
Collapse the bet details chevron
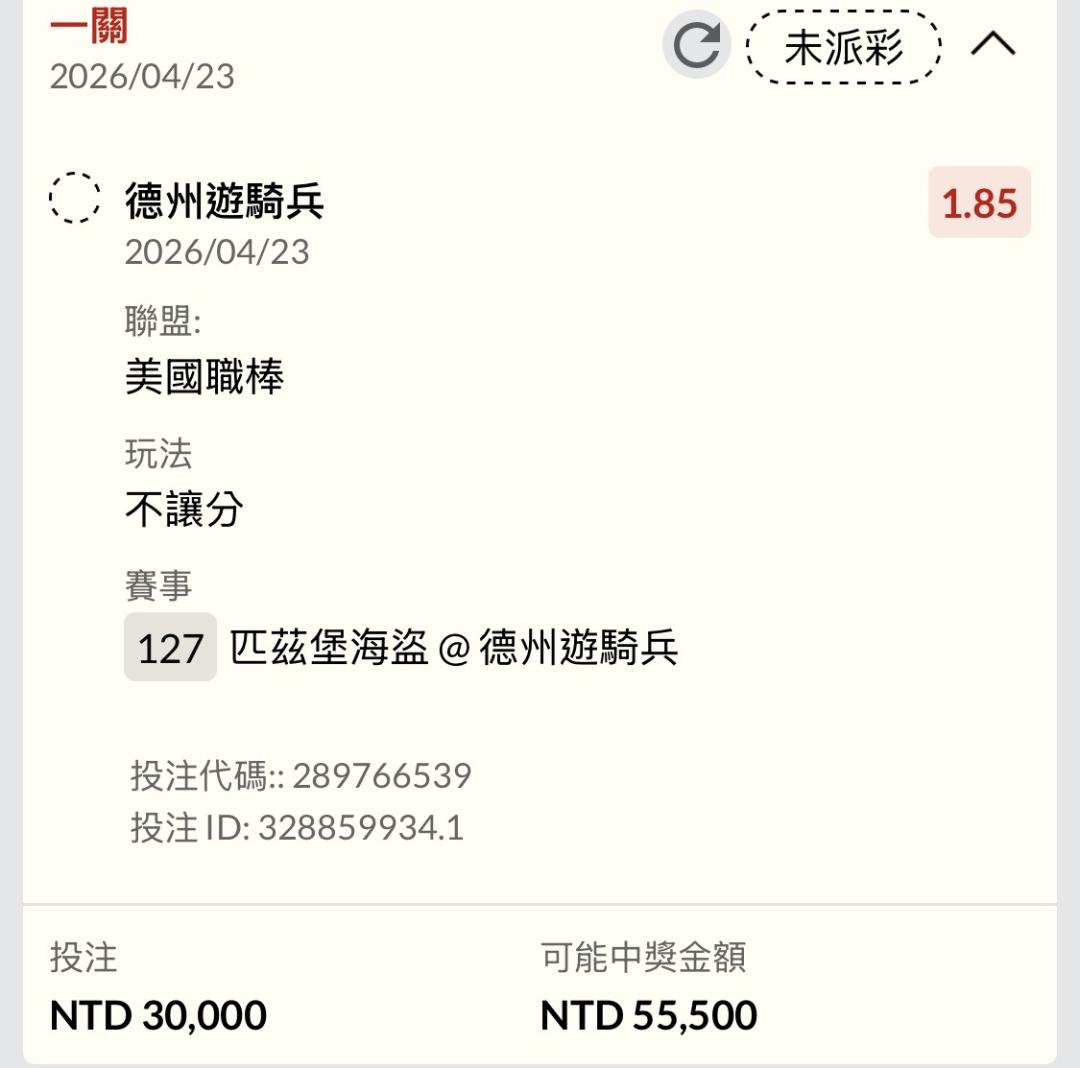(993, 45)
